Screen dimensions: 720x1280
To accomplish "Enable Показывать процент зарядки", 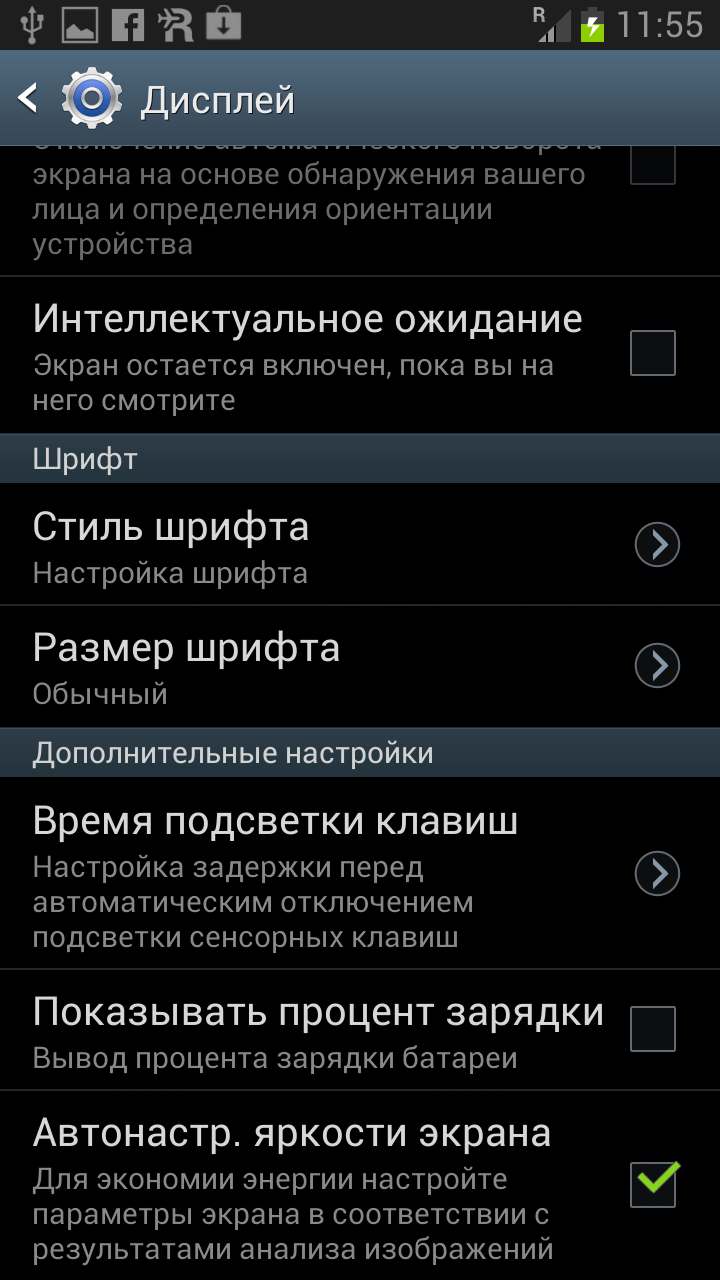I will pos(652,1029).
